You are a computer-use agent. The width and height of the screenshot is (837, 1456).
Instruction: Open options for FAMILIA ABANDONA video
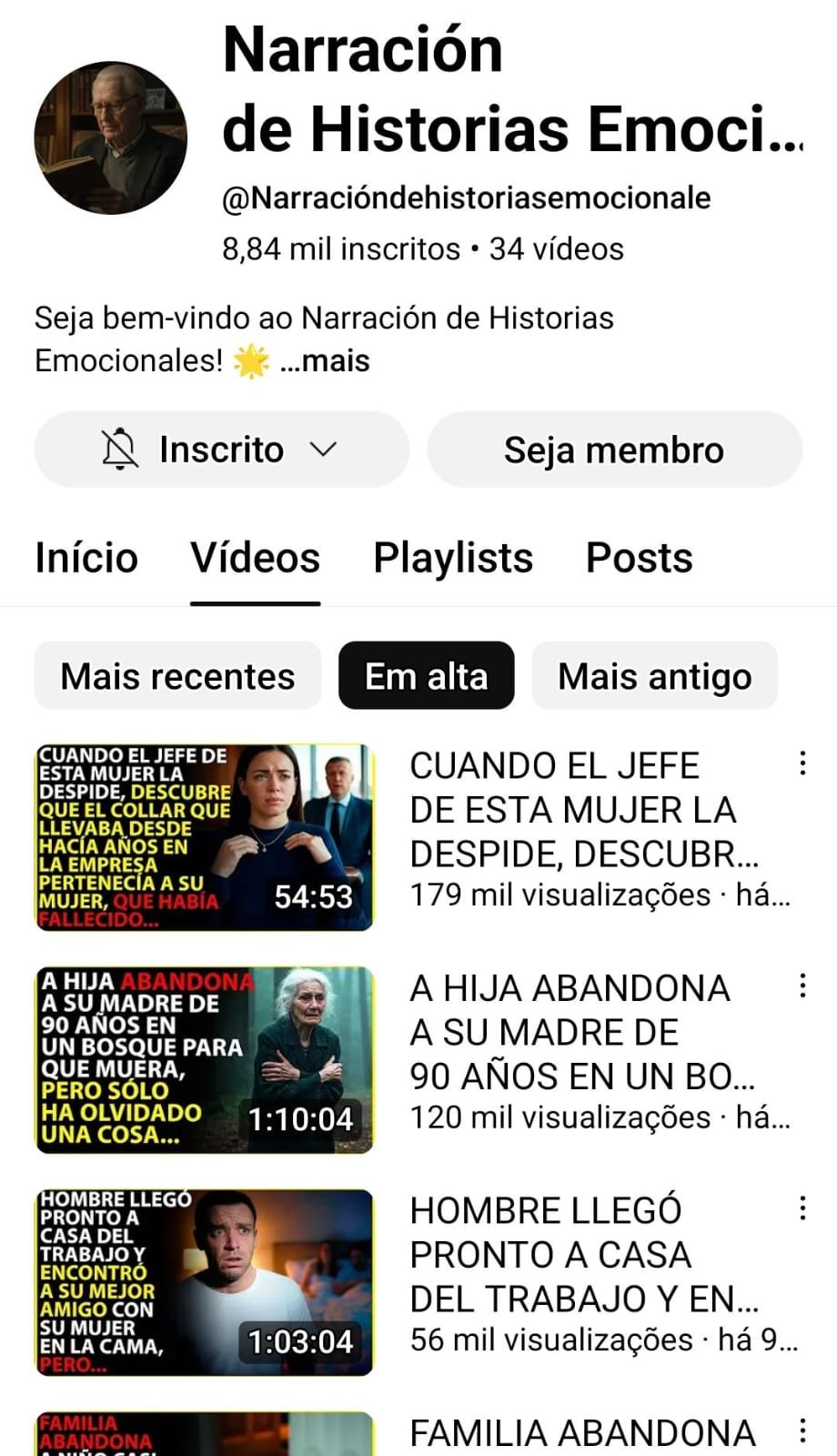coord(802,1431)
